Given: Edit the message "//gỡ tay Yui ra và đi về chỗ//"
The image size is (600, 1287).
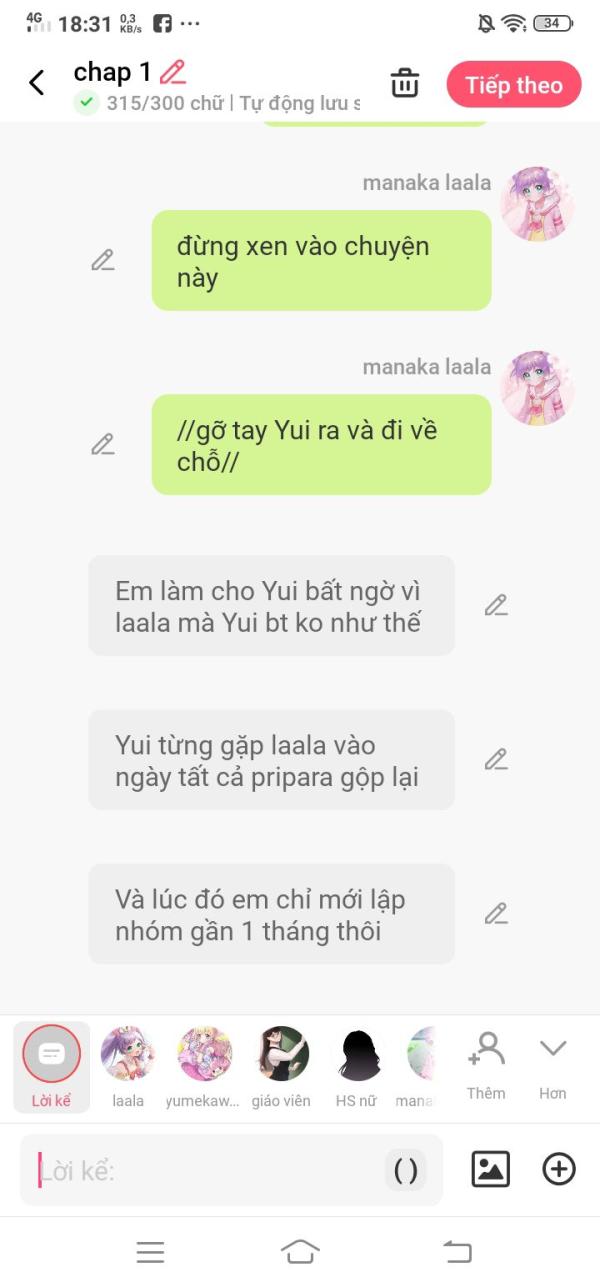Looking at the screenshot, I should tap(102, 444).
